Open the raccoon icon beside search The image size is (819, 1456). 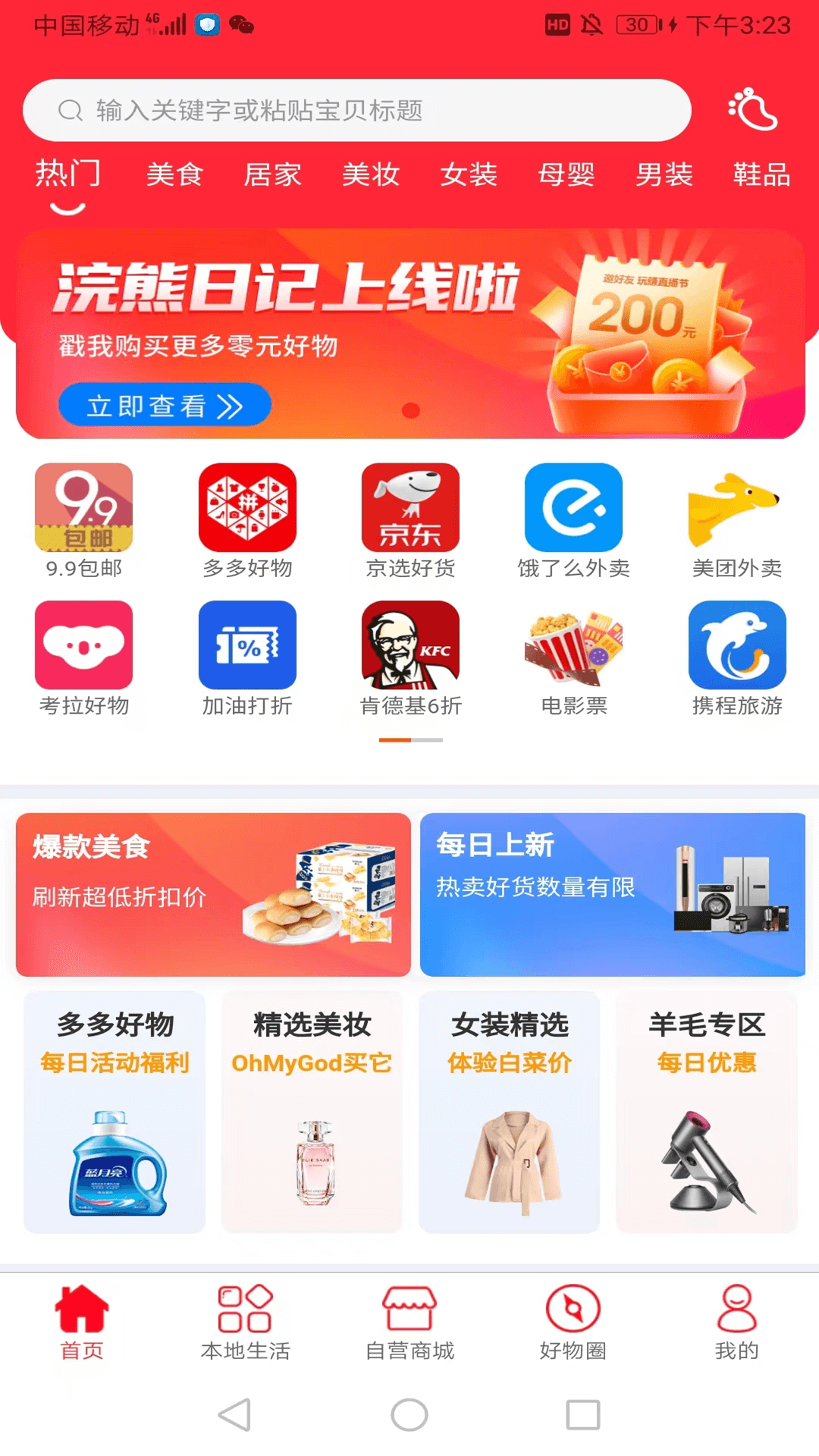[x=752, y=111]
